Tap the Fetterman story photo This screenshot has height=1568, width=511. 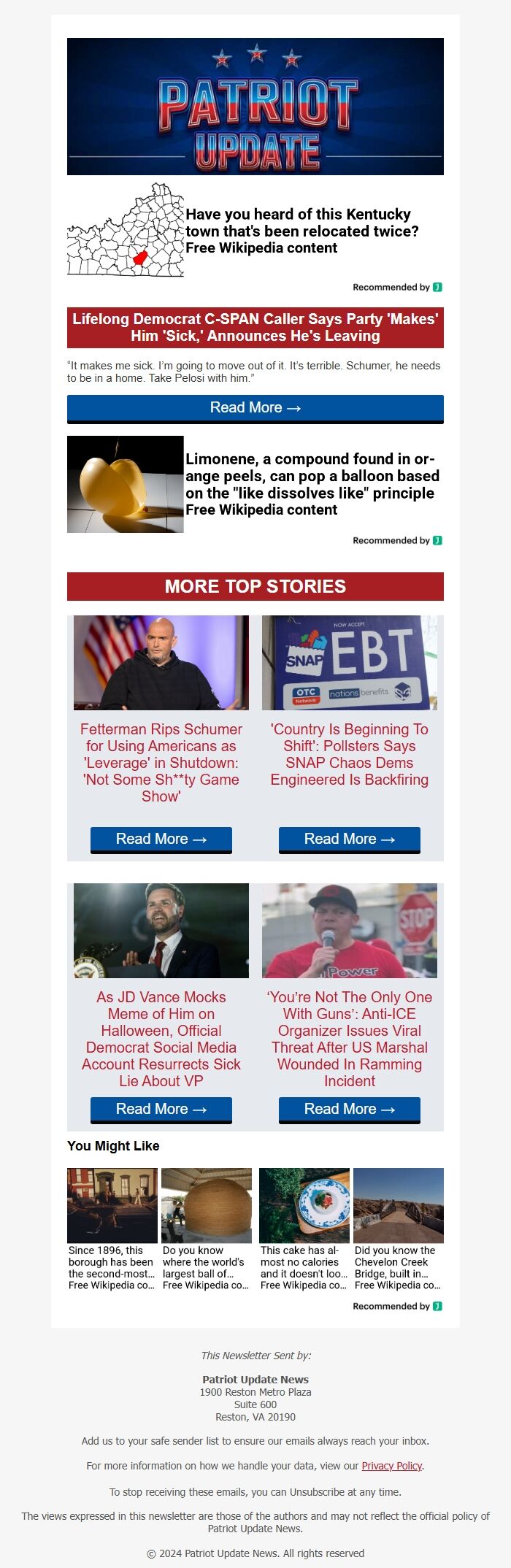pyautogui.click(x=161, y=663)
